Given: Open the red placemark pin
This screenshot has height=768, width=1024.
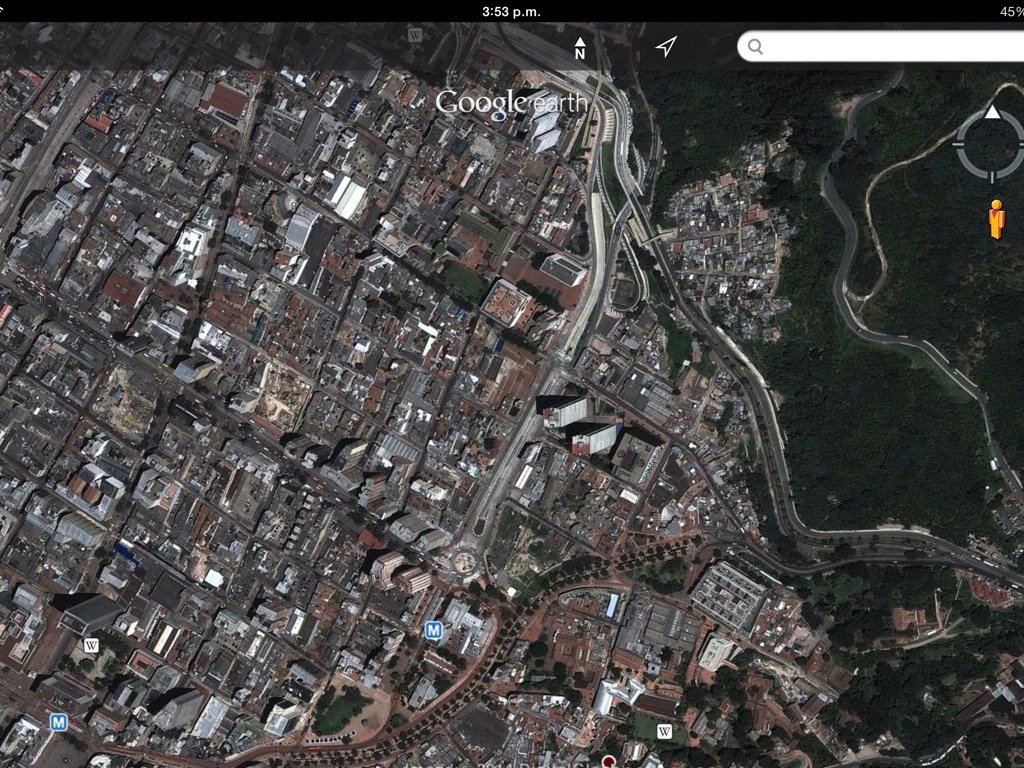Looking at the screenshot, I should [x=608, y=762].
